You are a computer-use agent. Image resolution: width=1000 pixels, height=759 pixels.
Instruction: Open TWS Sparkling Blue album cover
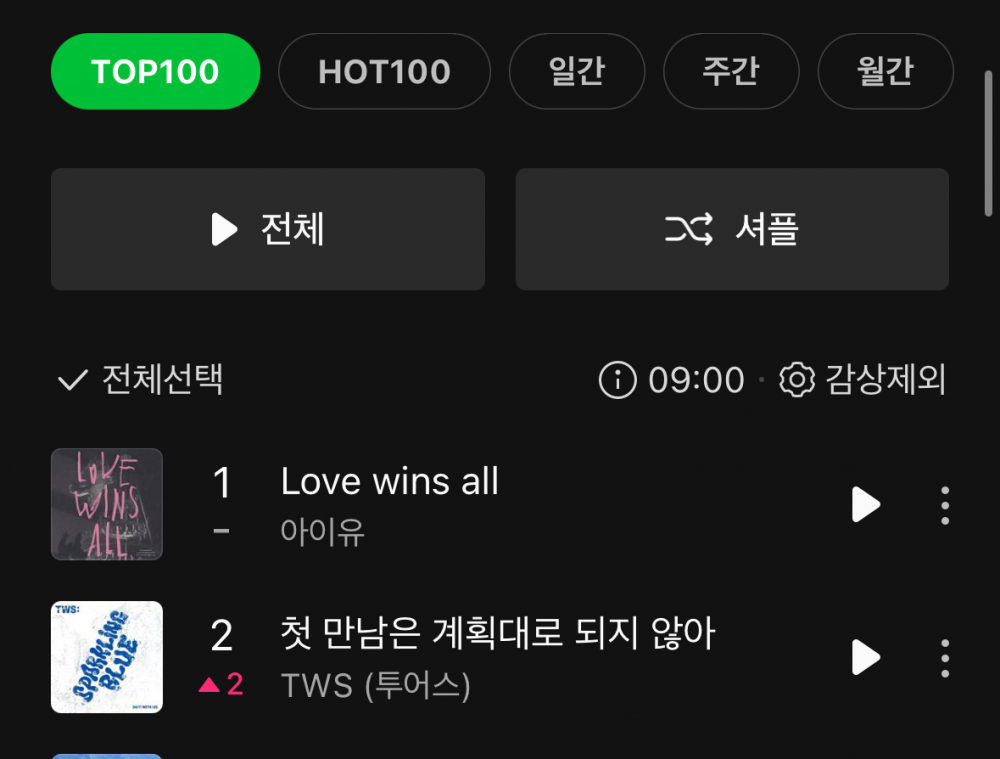pos(107,657)
